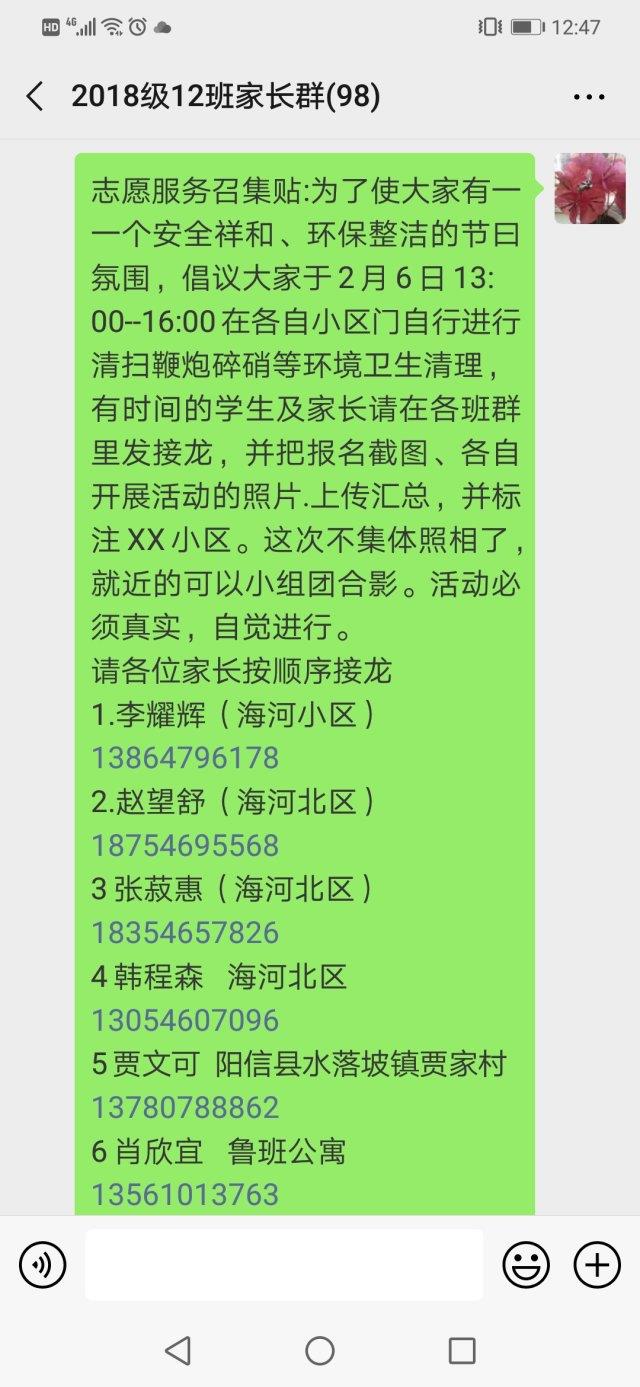Tap phone number 13561013763
The width and height of the screenshot is (640, 1387).
click(x=185, y=1195)
